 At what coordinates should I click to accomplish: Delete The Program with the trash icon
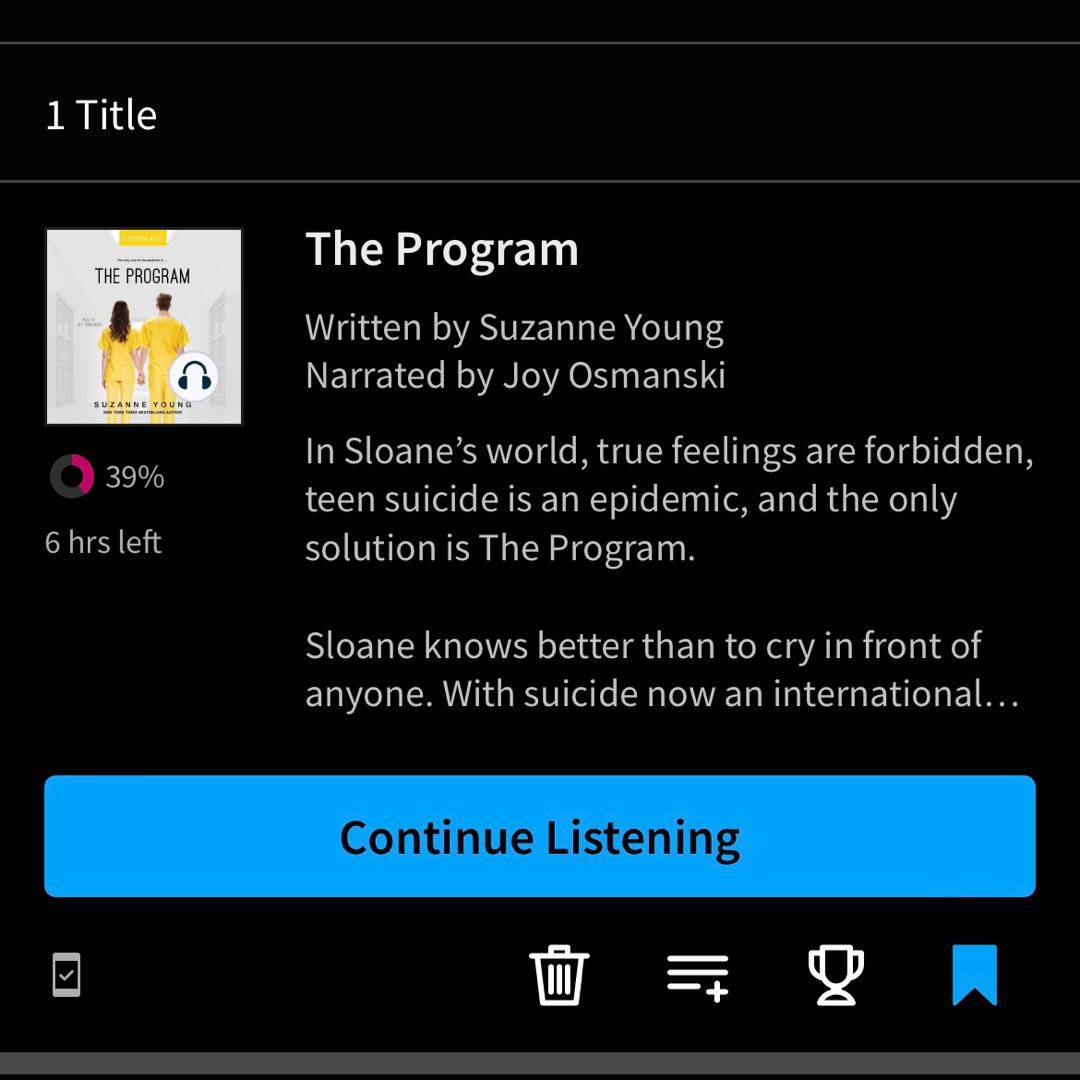[559, 975]
